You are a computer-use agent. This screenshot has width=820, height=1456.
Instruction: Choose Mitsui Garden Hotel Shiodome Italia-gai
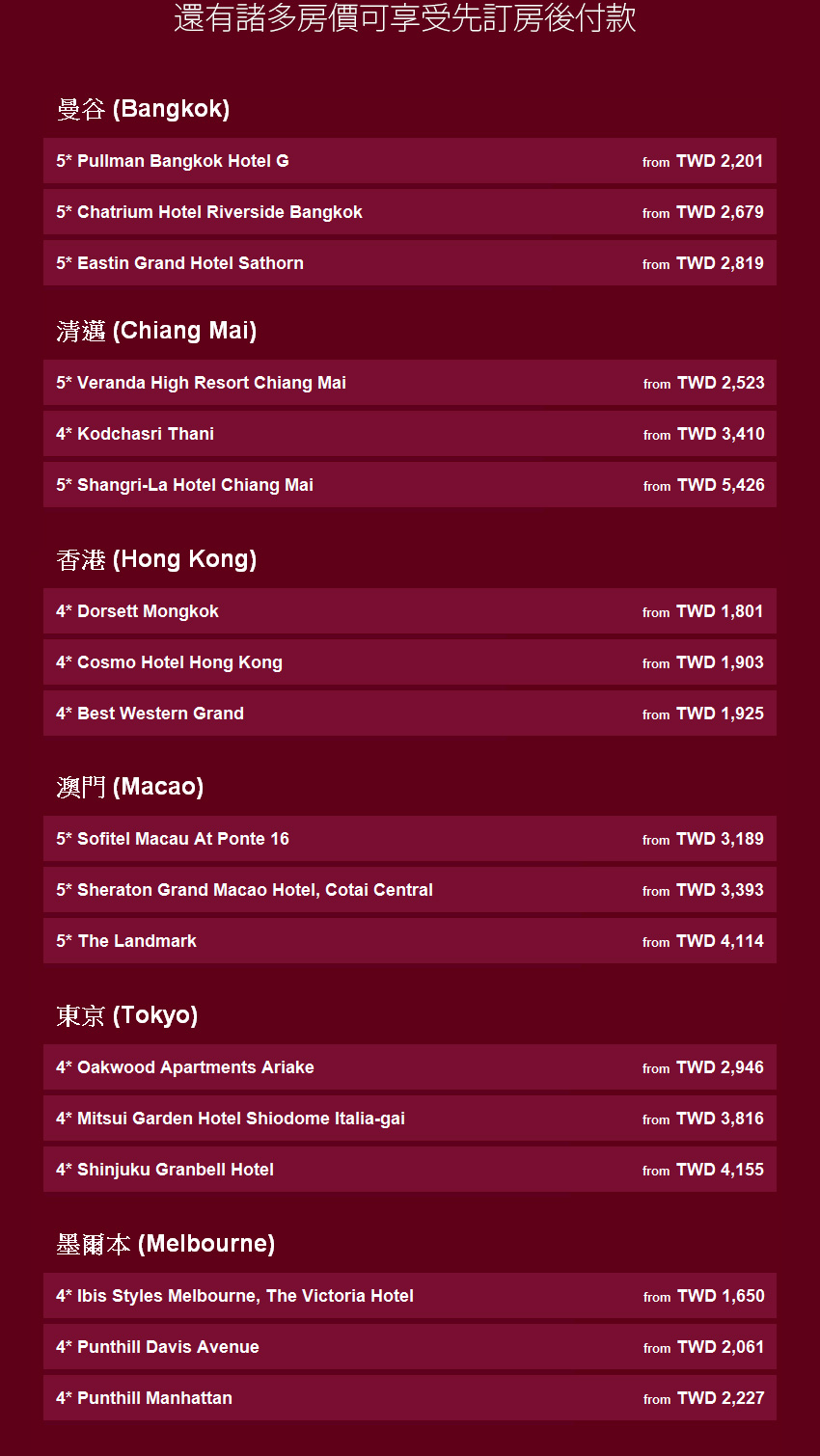point(410,1119)
